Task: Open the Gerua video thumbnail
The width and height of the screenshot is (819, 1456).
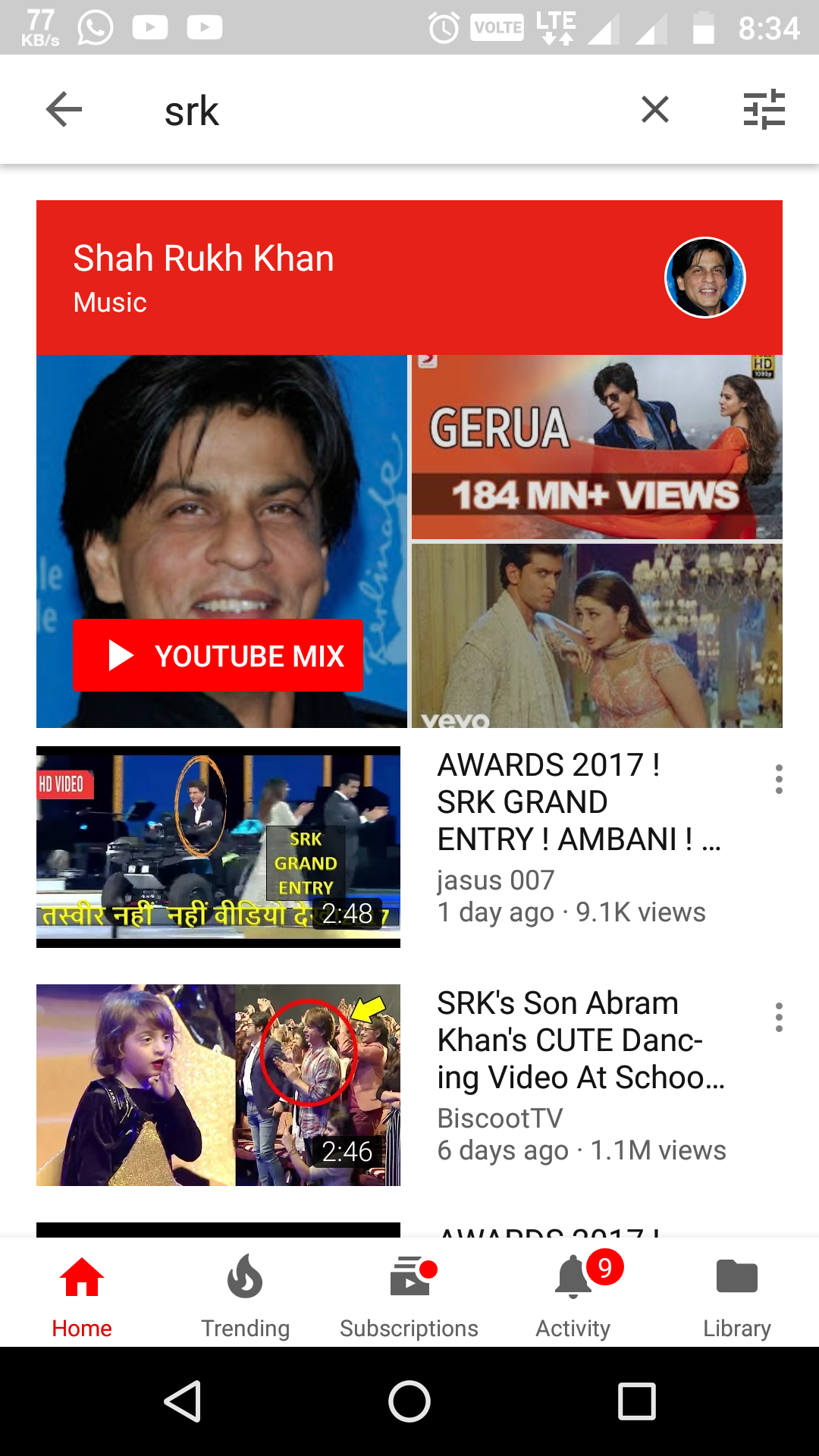Action: [x=597, y=447]
